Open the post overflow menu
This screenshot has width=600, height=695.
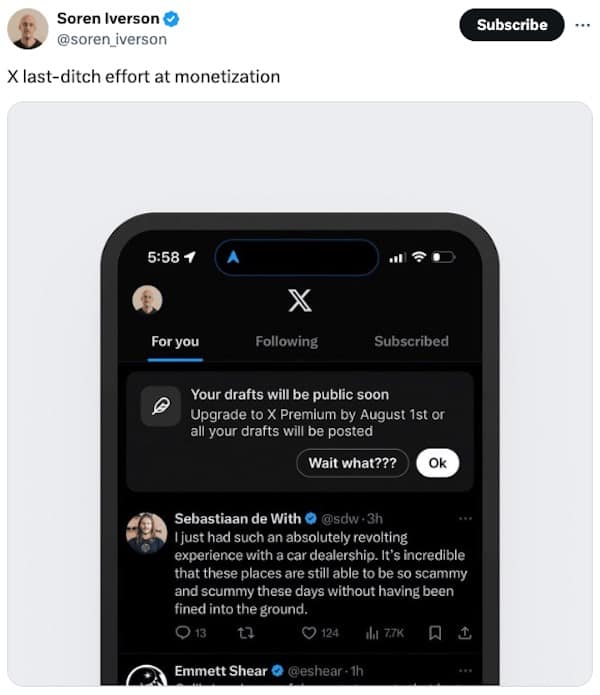tap(582, 24)
